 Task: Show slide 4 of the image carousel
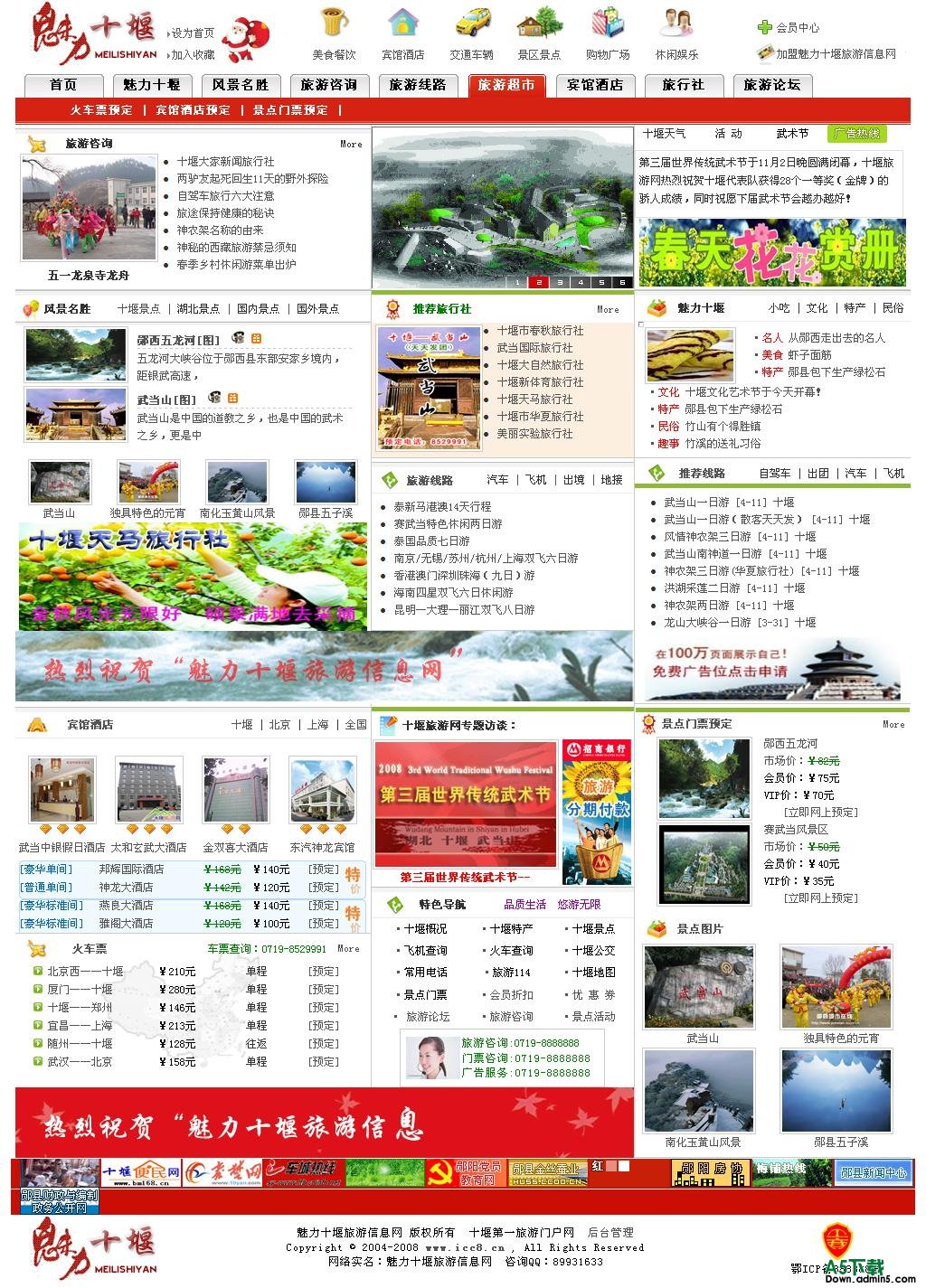point(580,282)
